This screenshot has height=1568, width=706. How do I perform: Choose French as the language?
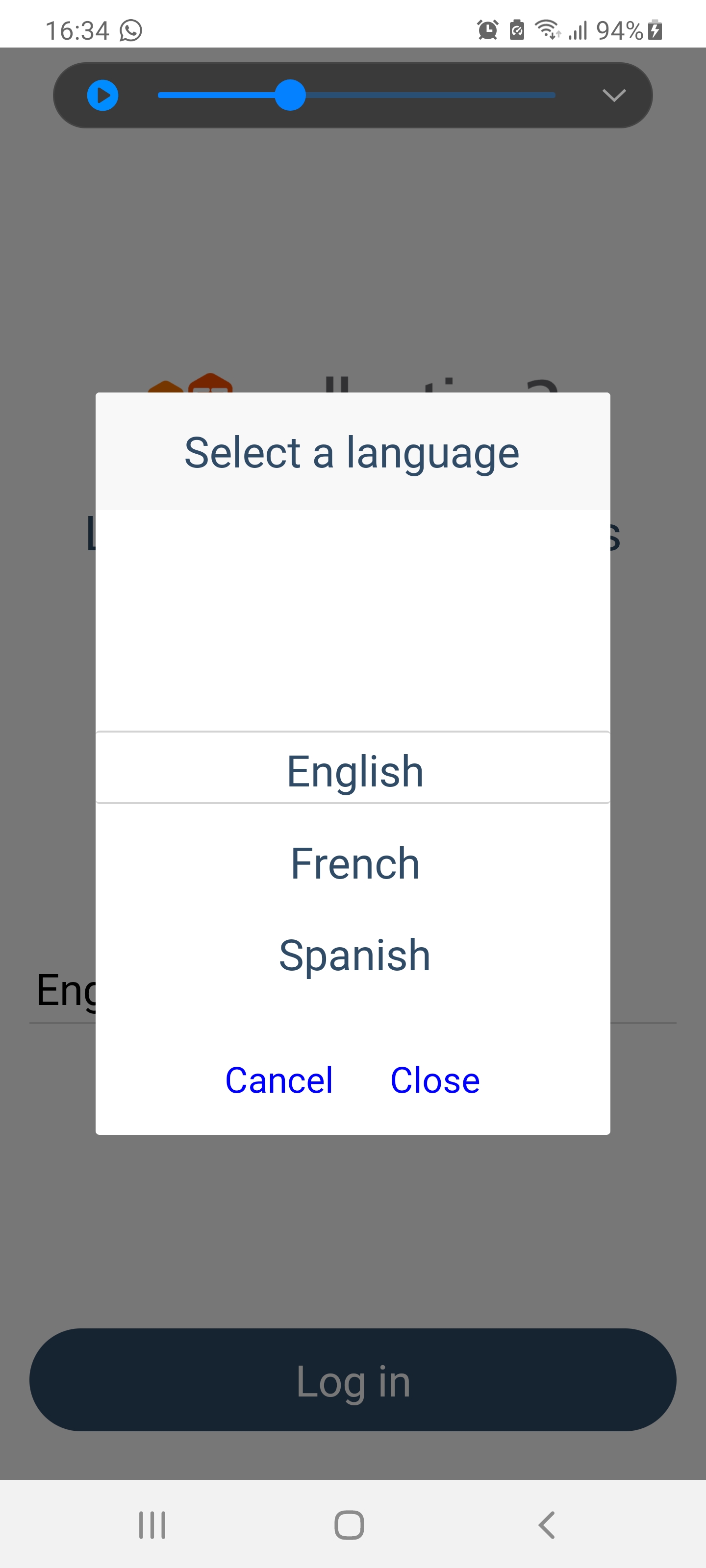click(x=354, y=863)
